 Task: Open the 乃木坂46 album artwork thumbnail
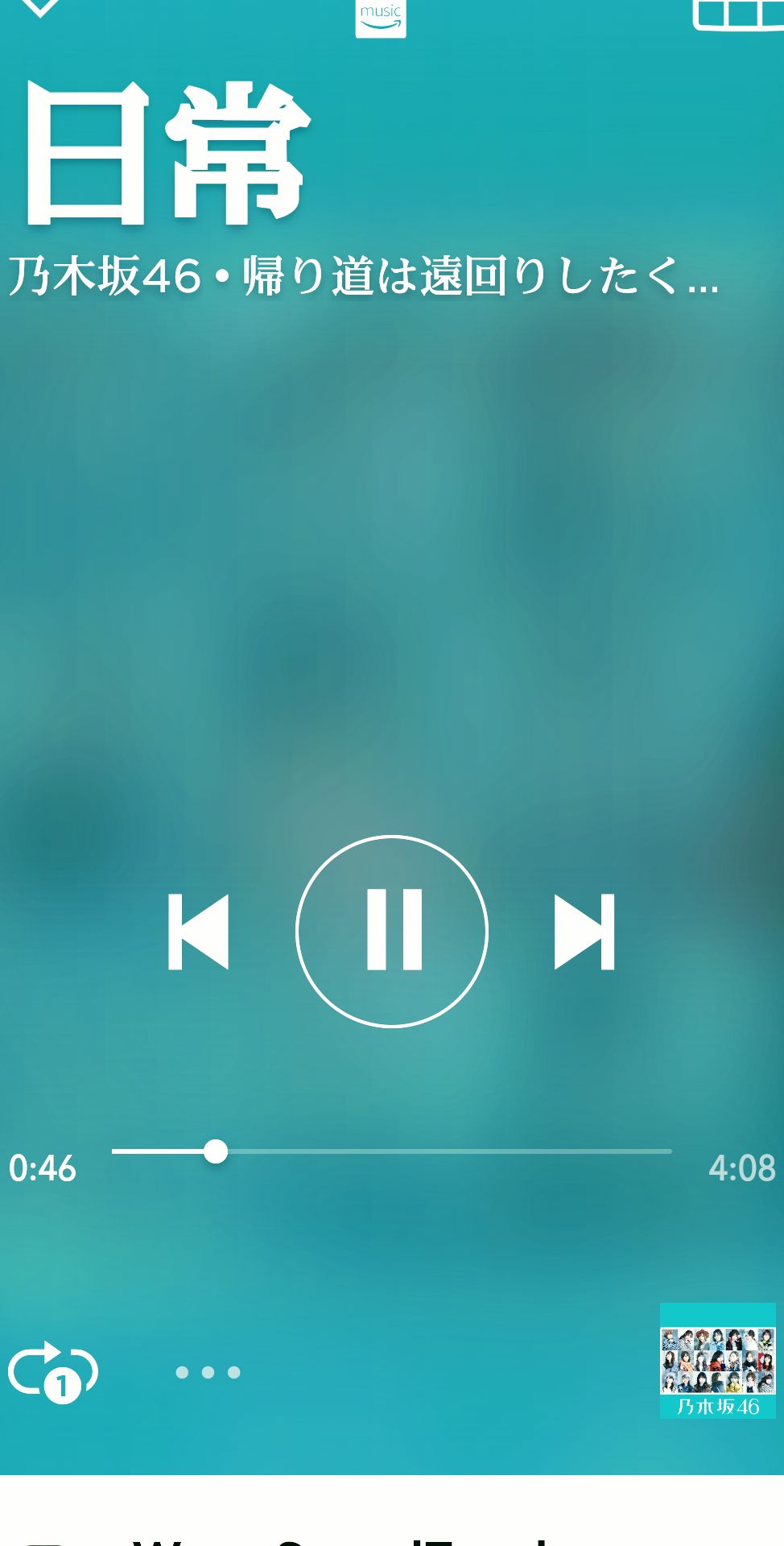pyautogui.click(x=717, y=1361)
